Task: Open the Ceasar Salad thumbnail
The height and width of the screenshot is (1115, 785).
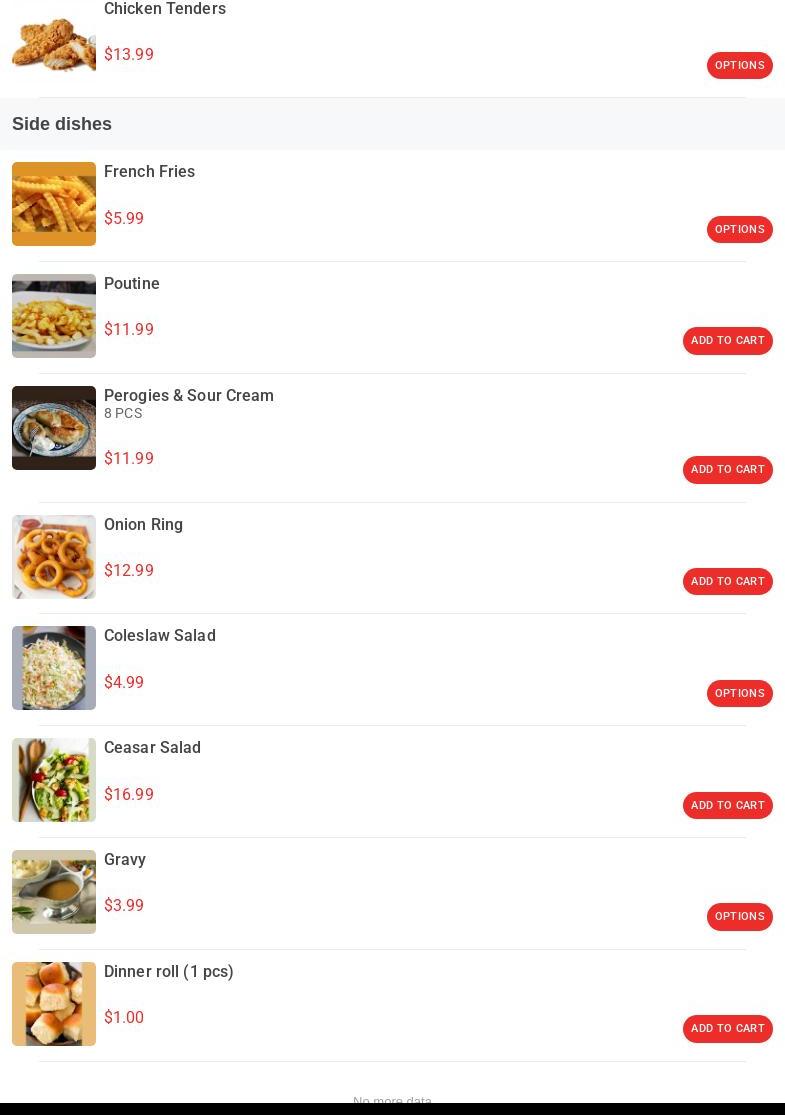Action: [54, 780]
